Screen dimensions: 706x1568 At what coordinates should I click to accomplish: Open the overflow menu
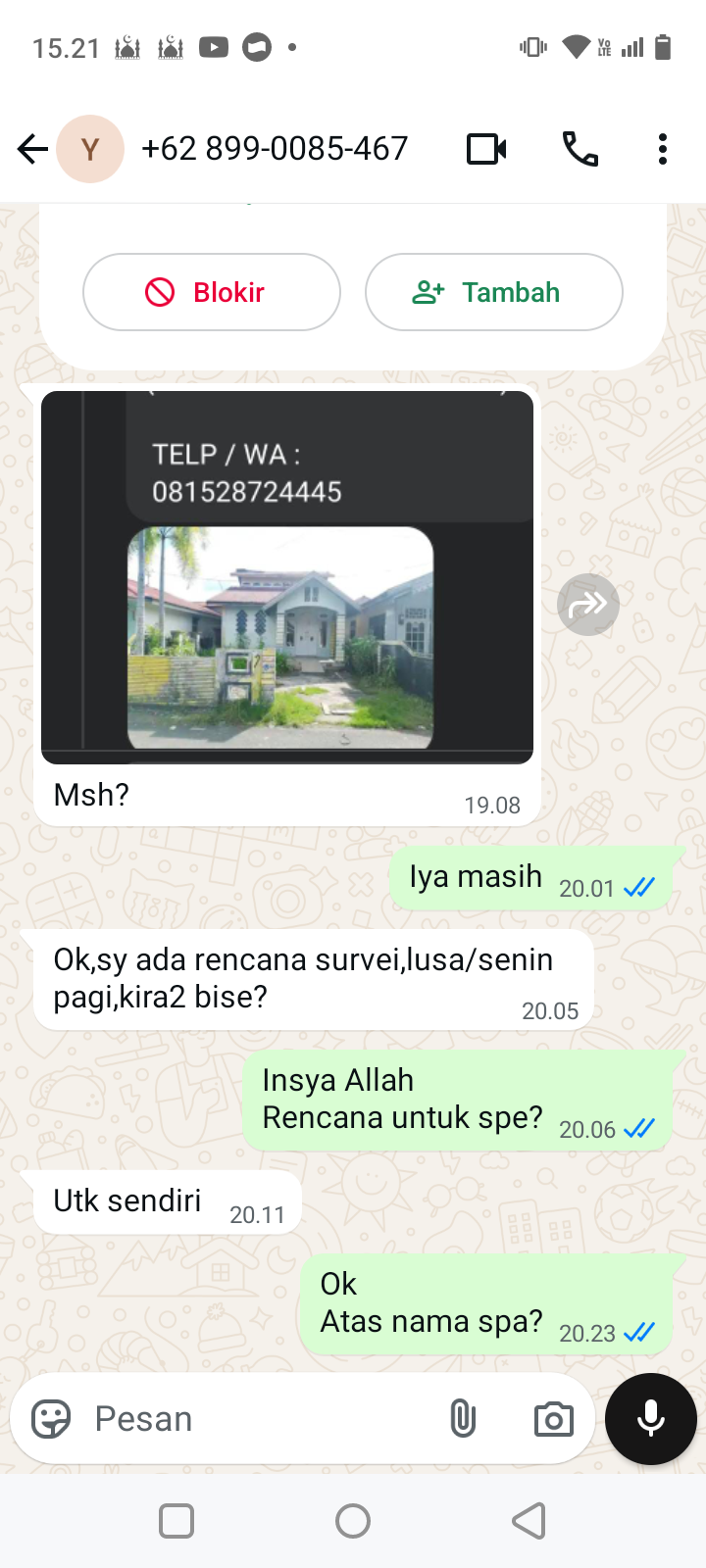[663, 149]
